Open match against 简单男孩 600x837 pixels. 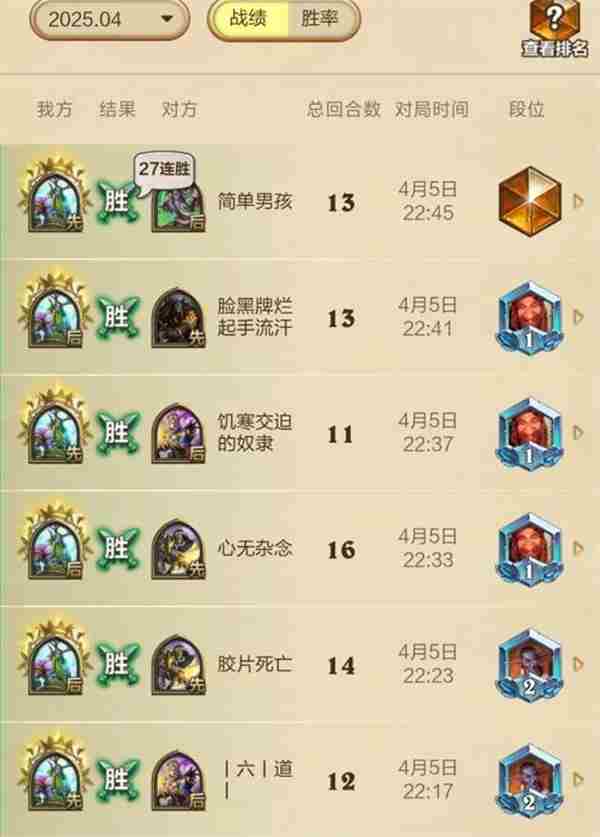tap(300, 203)
